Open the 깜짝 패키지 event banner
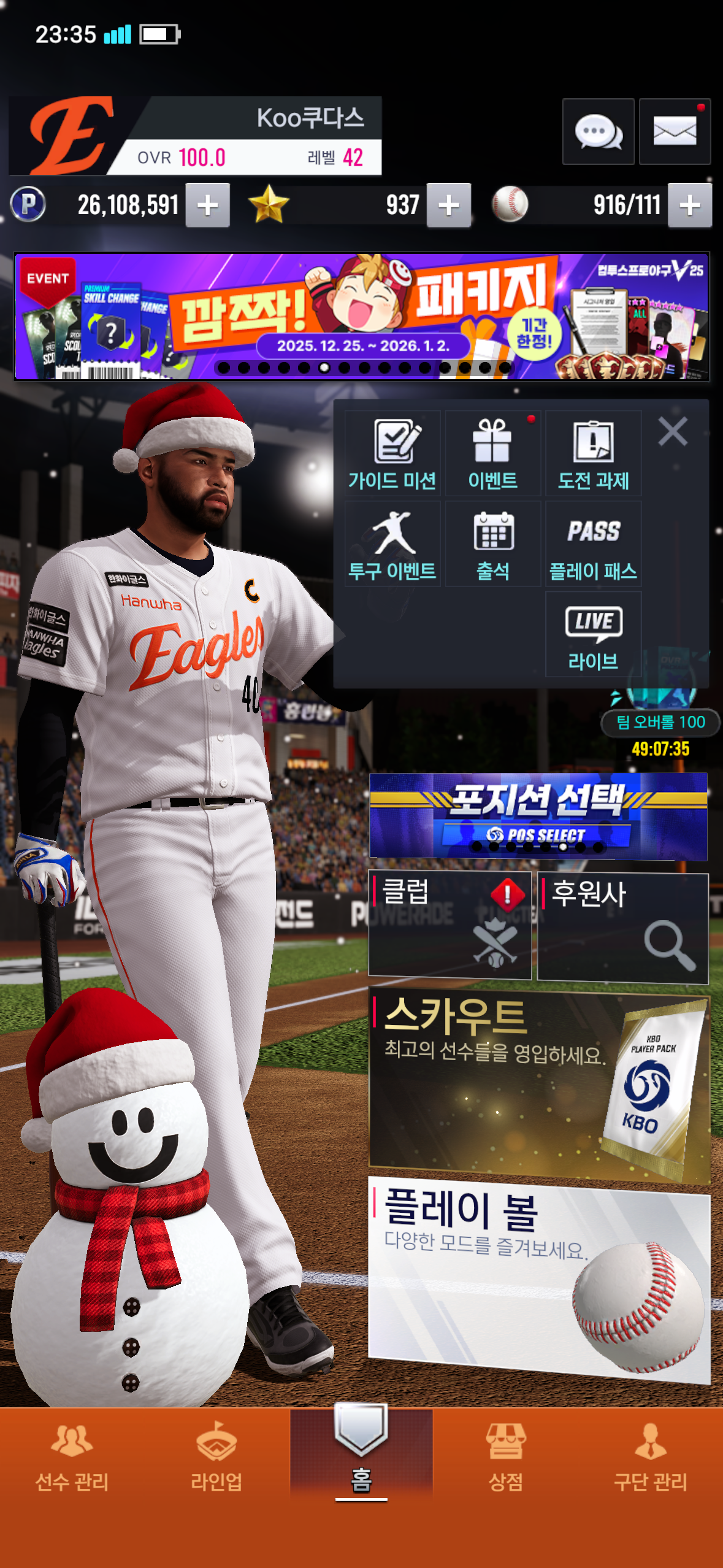 (x=362, y=317)
